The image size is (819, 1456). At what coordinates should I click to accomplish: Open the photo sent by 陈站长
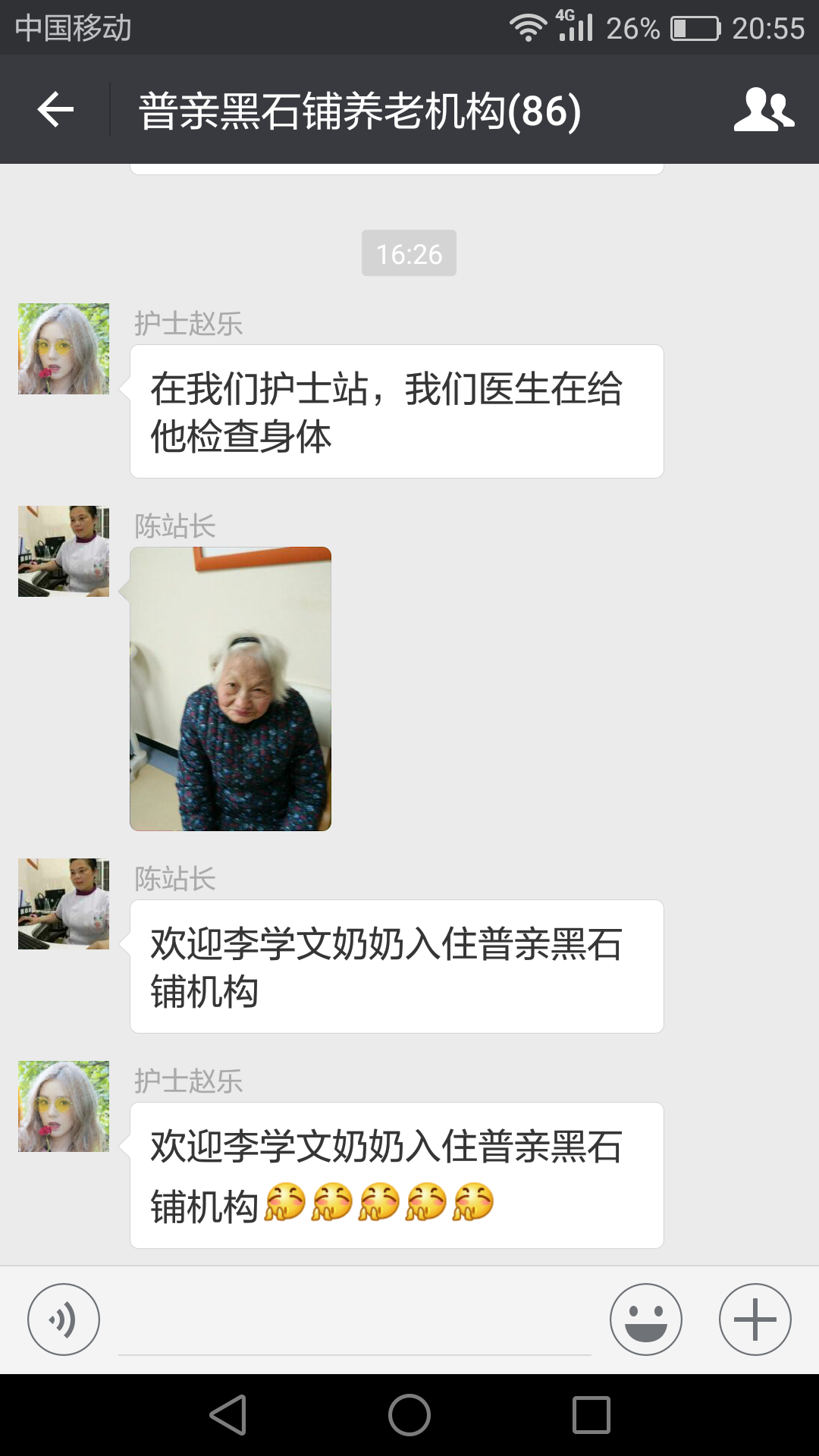click(x=231, y=689)
